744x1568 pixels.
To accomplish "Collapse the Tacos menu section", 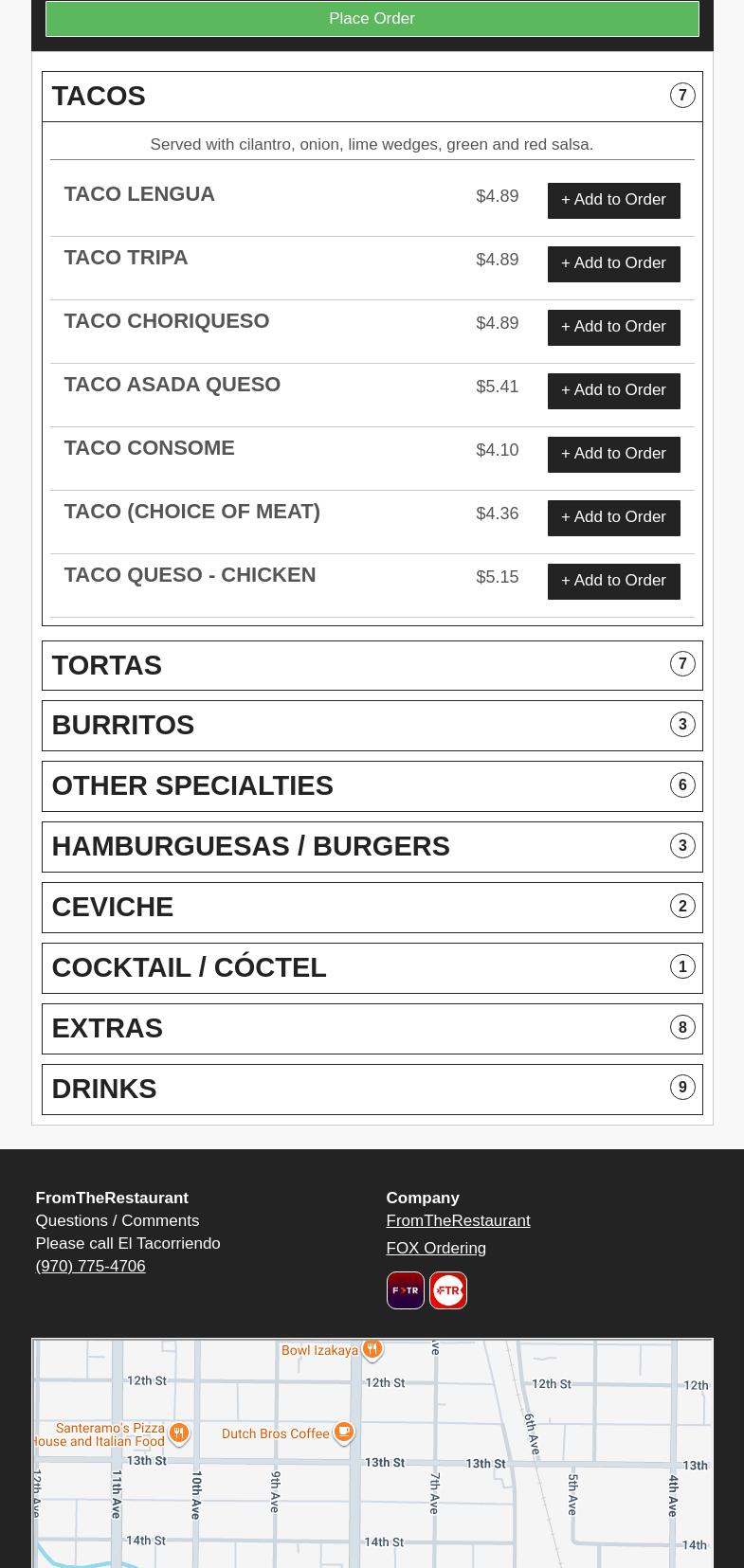I will click(372, 97).
